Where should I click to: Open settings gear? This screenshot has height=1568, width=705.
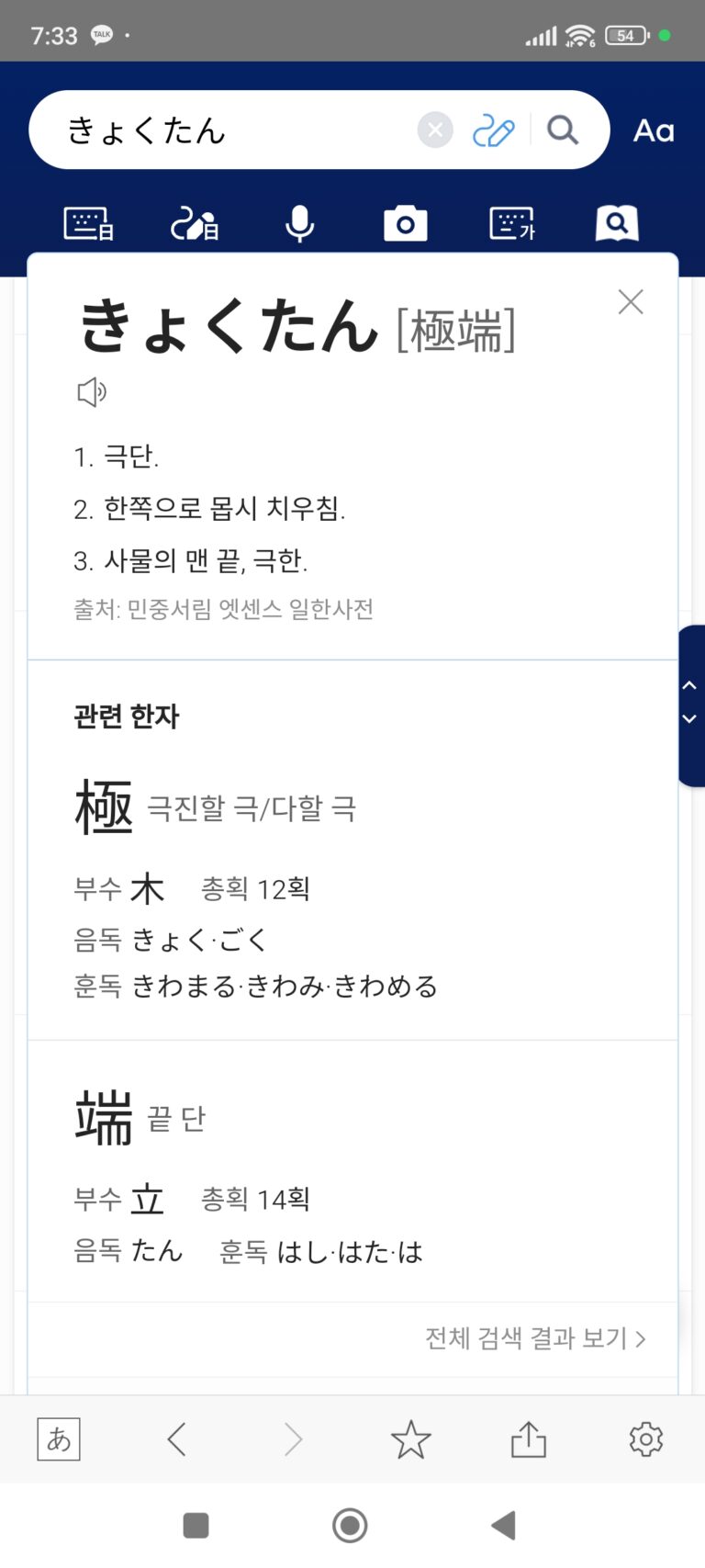tap(645, 1439)
